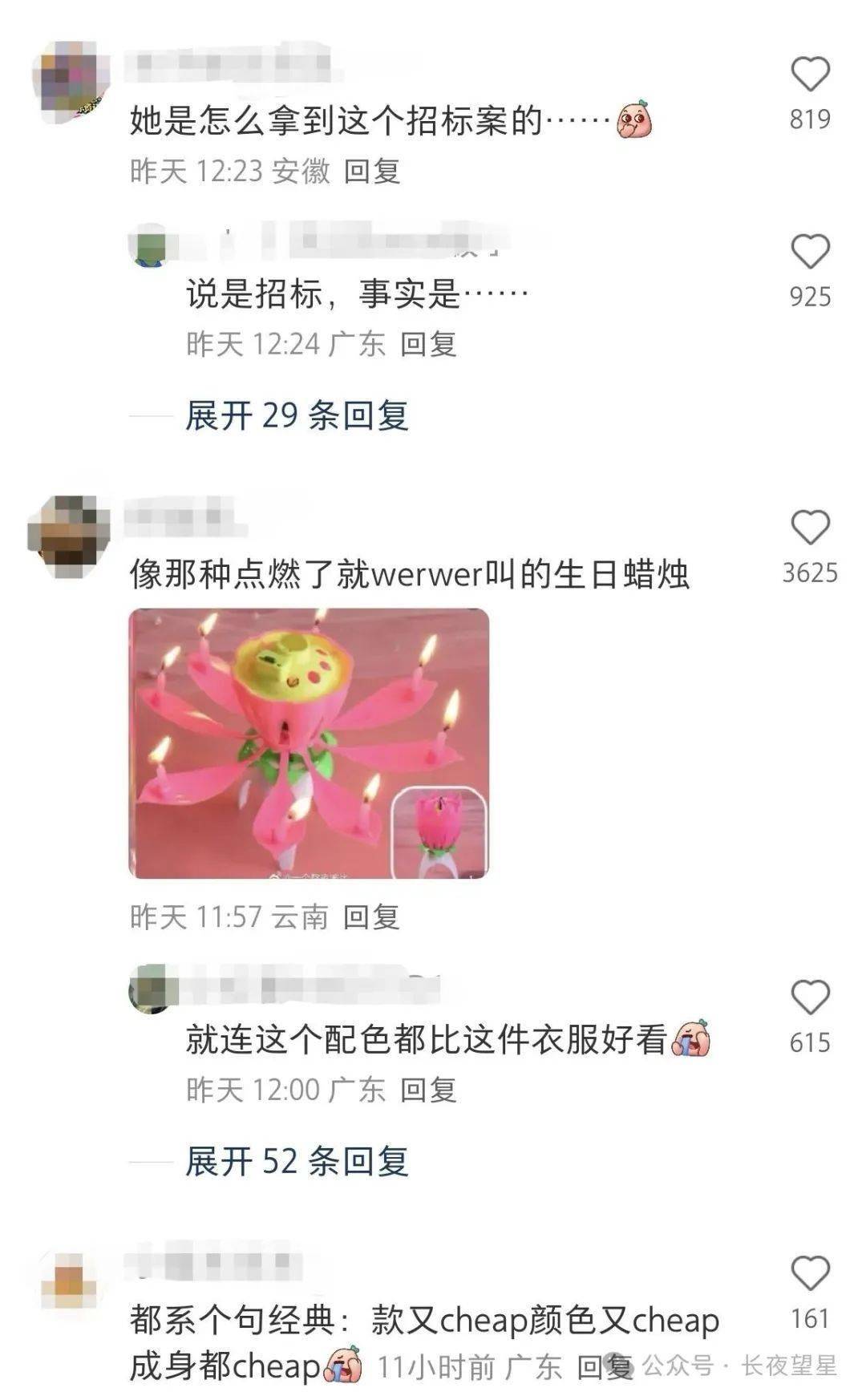The image size is (866, 1400).
Task: Expand 展开 52 条回复
Action: (x=297, y=1161)
